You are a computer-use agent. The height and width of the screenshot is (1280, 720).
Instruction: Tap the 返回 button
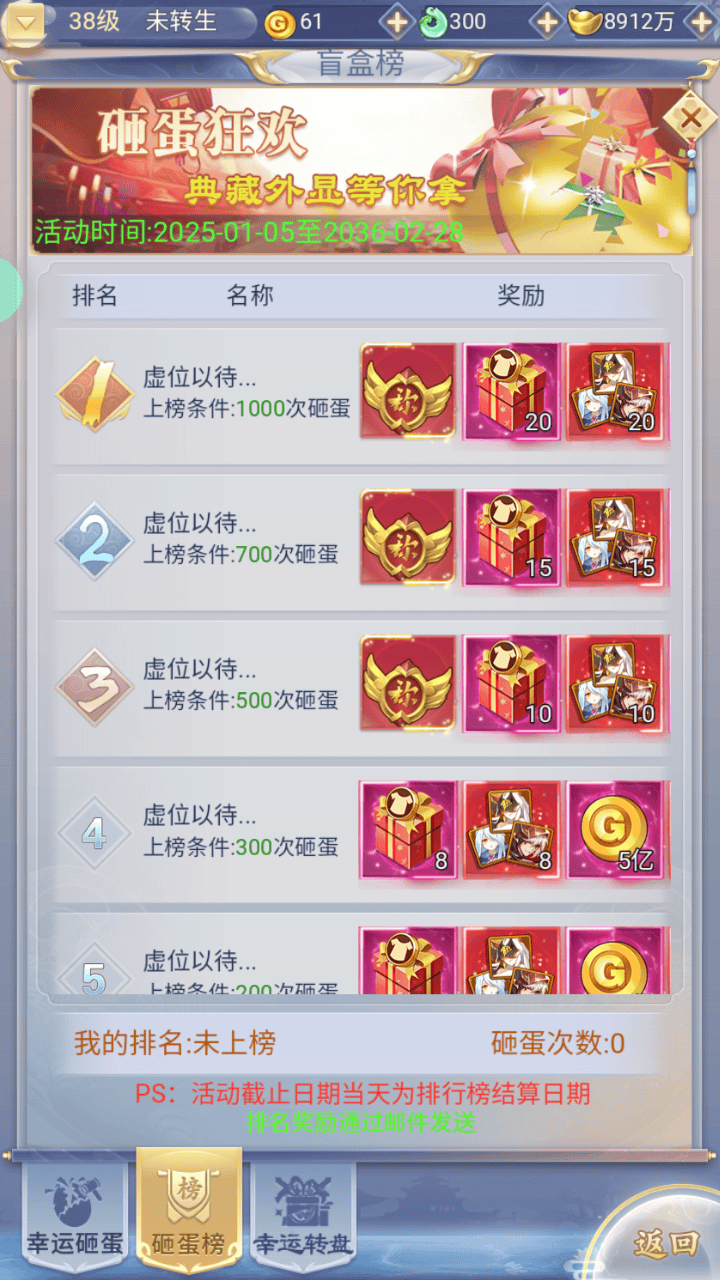(x=665, y=1243)
